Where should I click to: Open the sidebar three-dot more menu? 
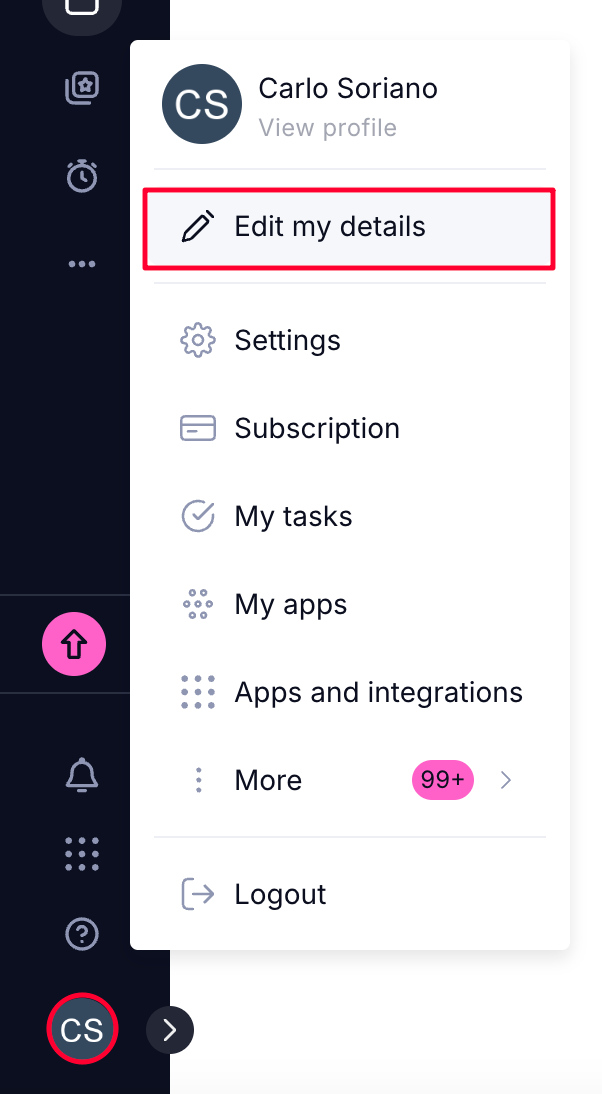click(x=82, y=264)
